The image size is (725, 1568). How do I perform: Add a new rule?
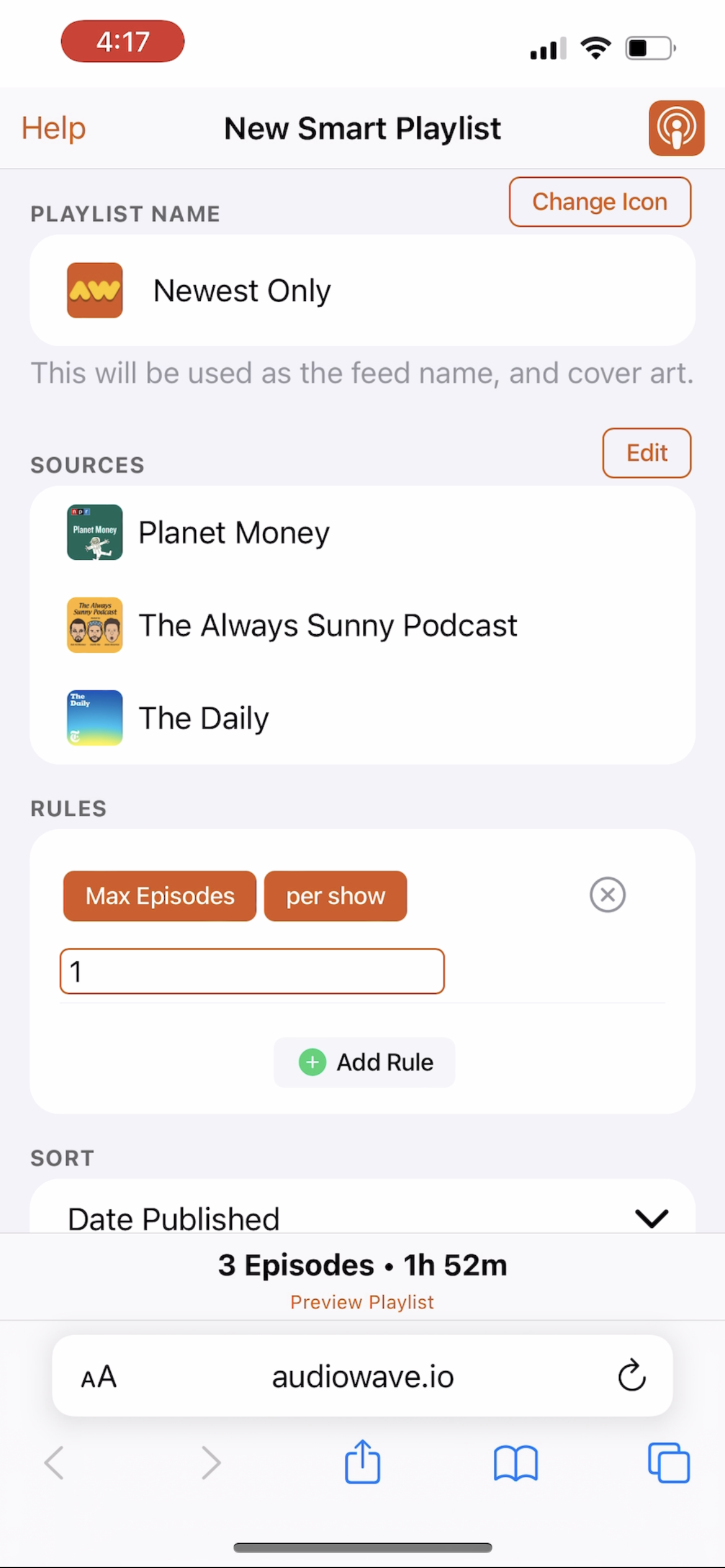pyautogui.click(x=364, y=1062)
